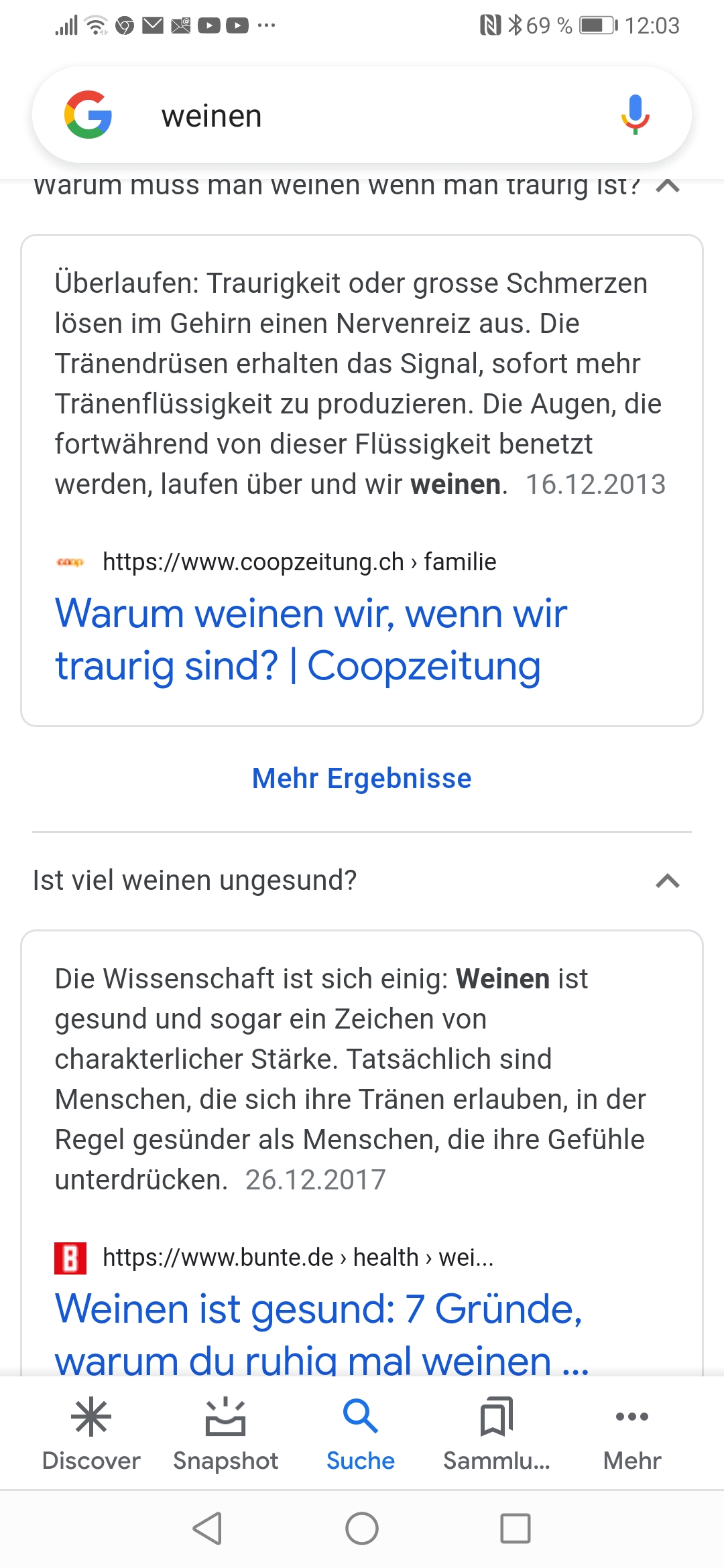The width and height of the screenshot is (724, 1568).
Task: Start voice search with the microphone
Action: point(634,115)
